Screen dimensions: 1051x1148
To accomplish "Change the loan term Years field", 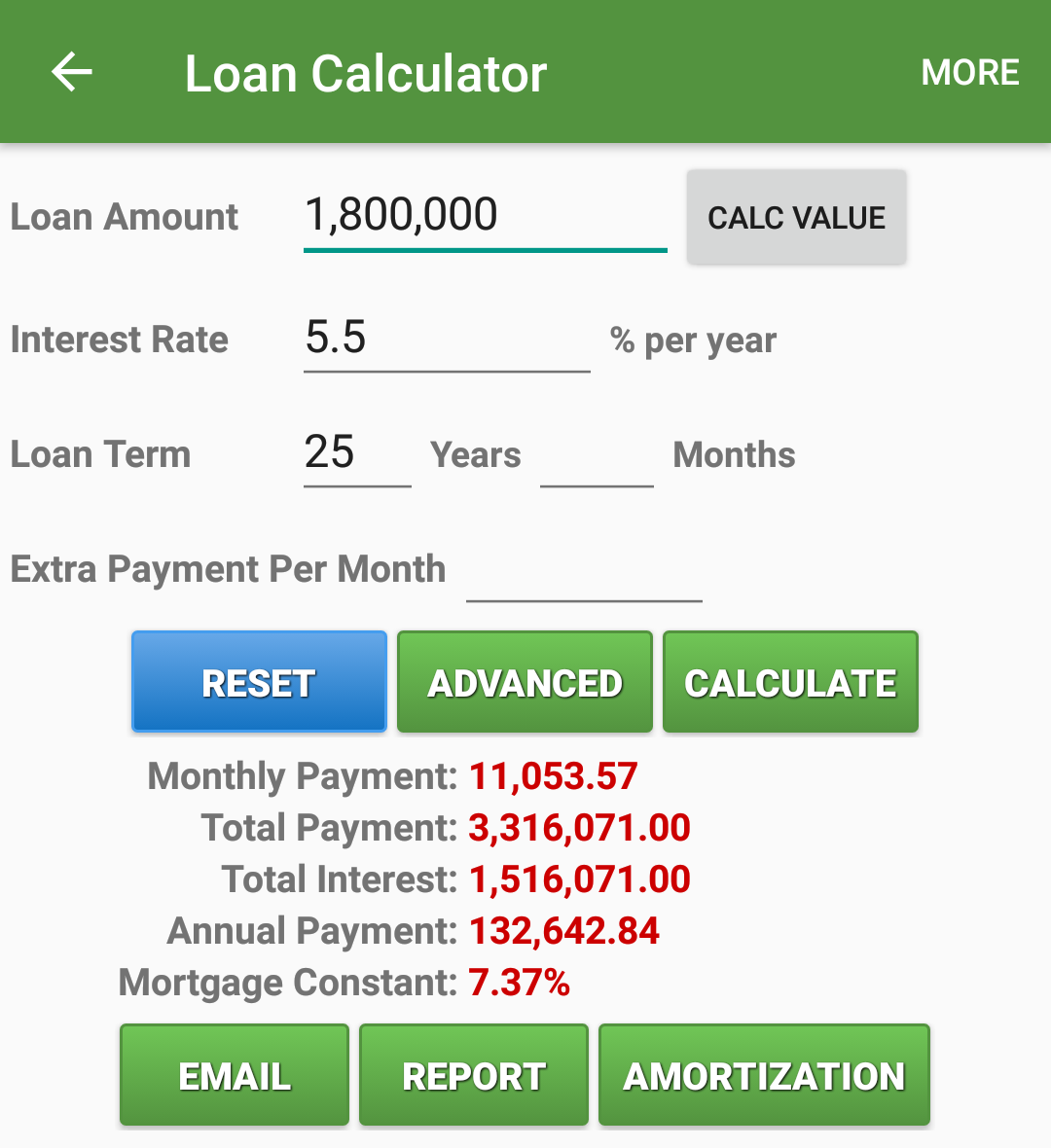I will (356, 453).
